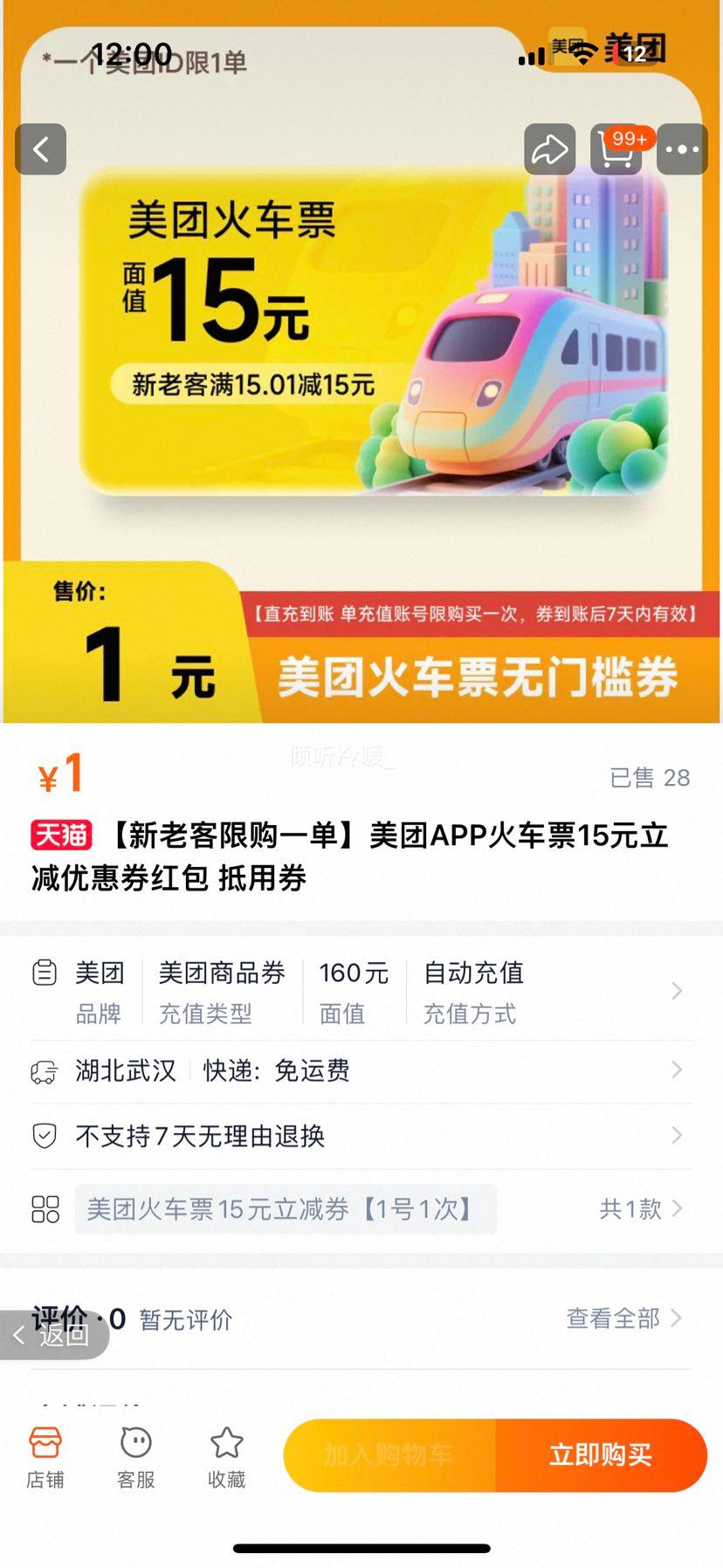
Task: Click the back arrow at top left
Action: (40, 148)
